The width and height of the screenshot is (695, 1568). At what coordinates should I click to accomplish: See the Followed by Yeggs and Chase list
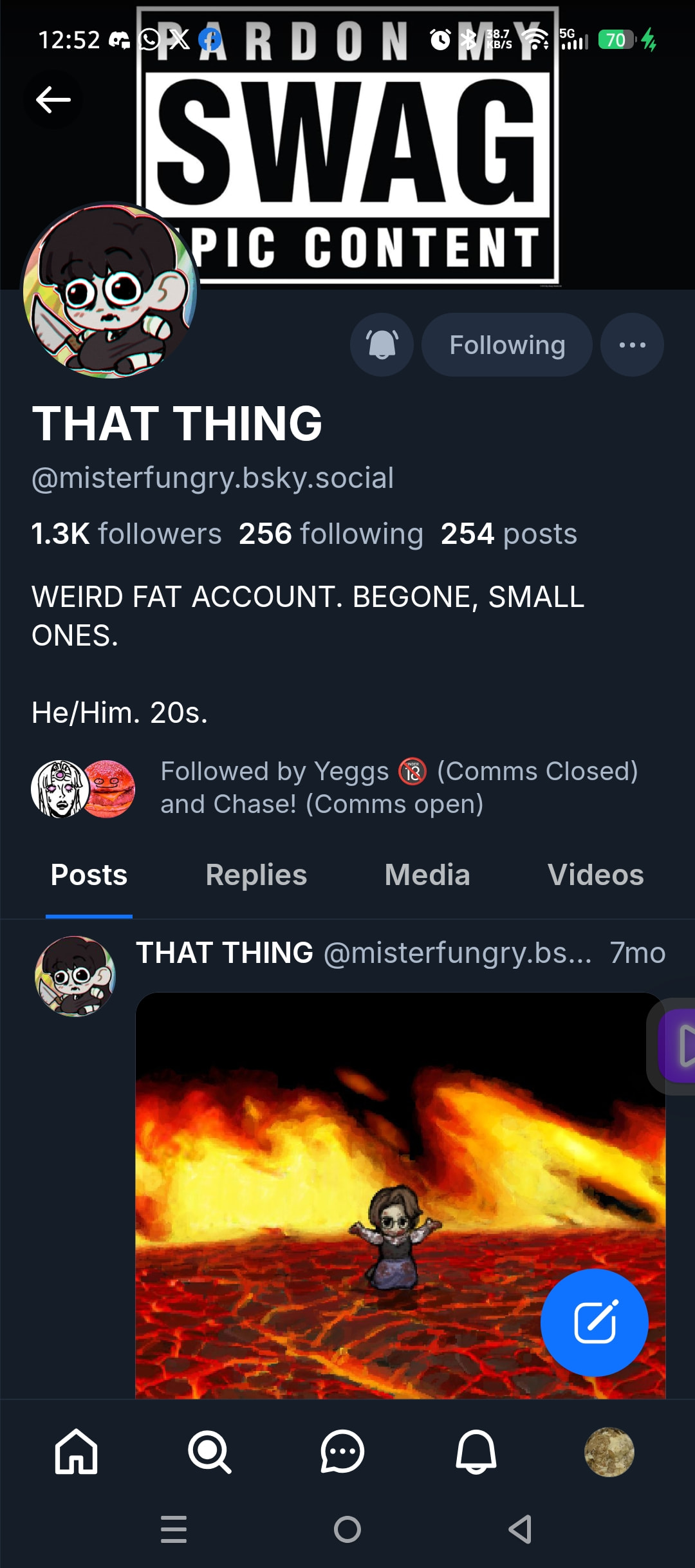coord(399,787)
